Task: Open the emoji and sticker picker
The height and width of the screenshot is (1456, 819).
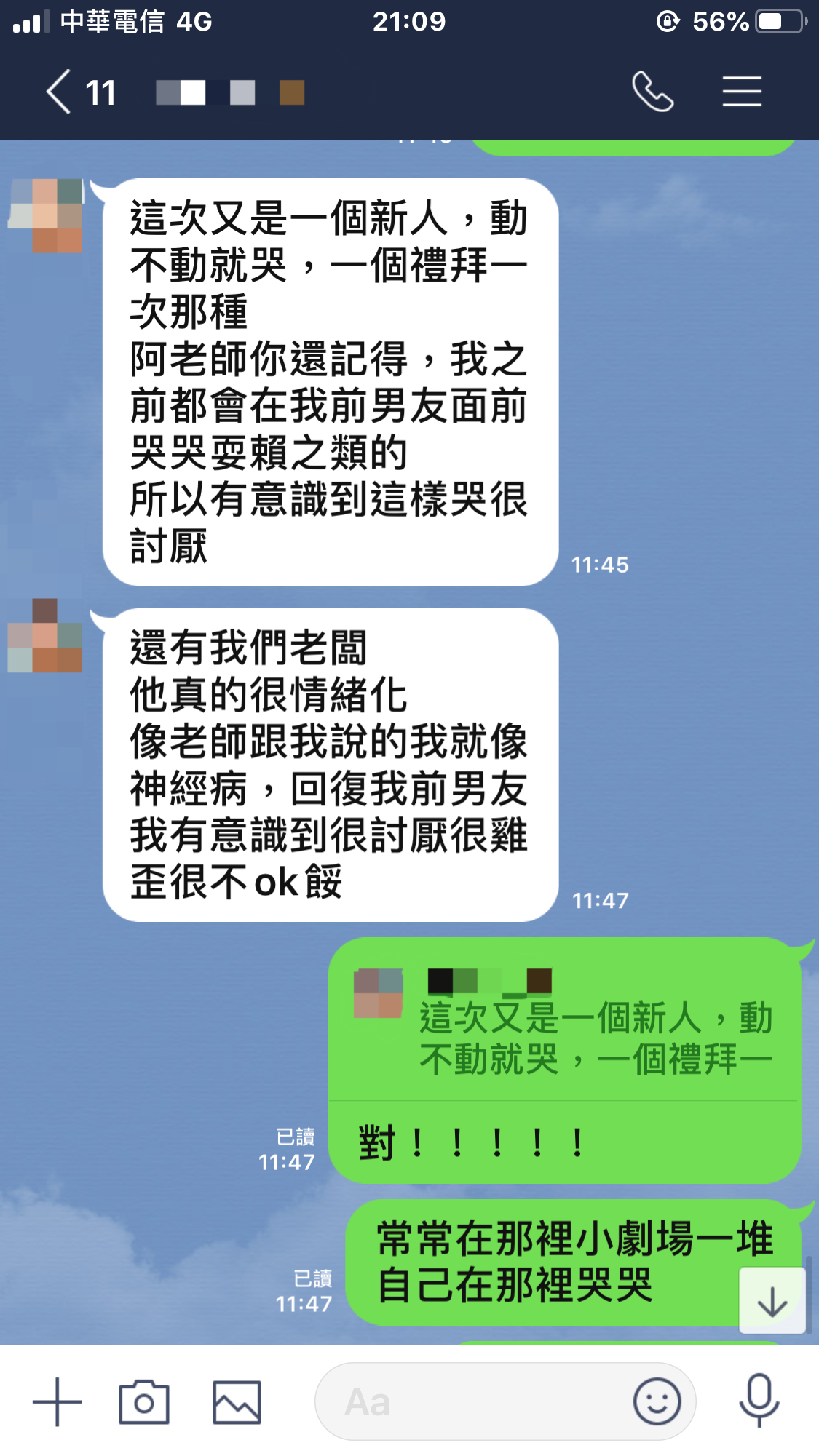Action: (x=657, y=1401)
